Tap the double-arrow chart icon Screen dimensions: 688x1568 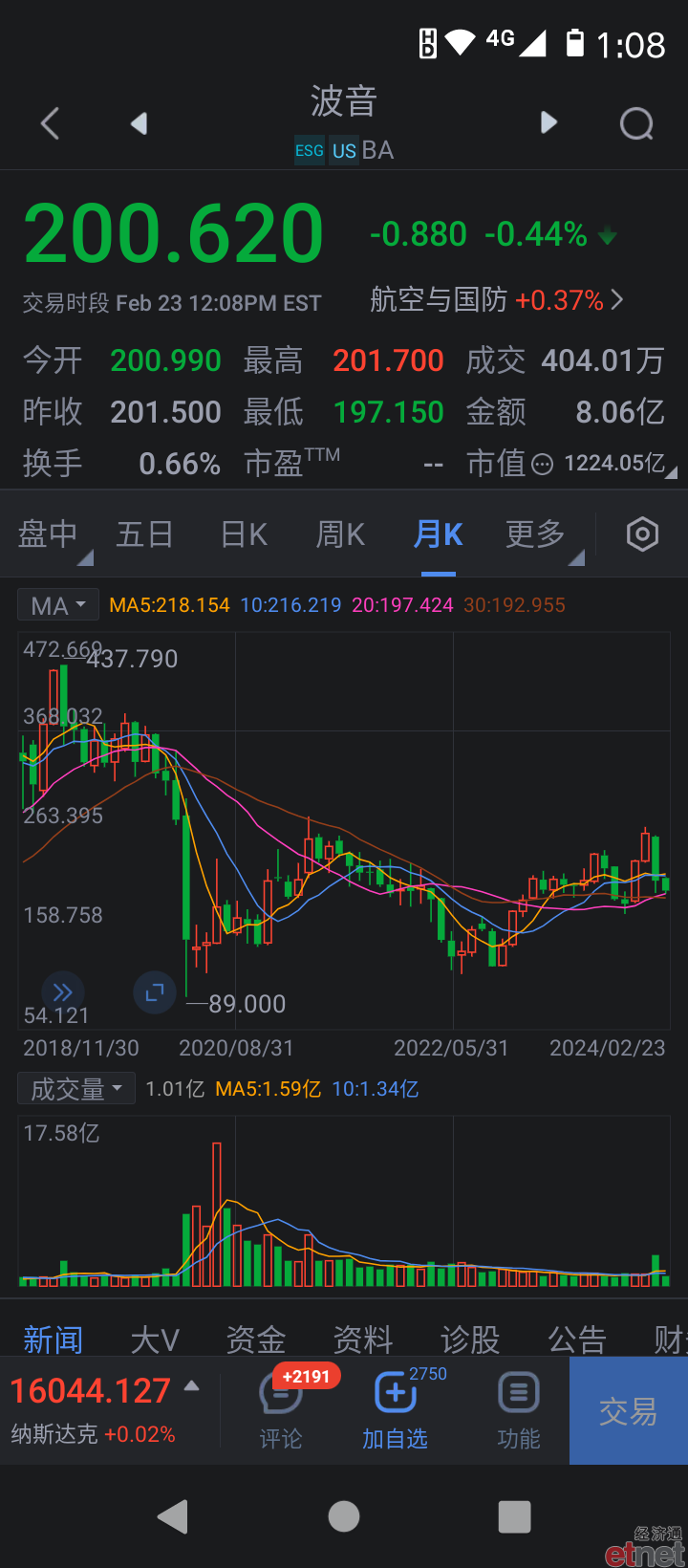click(63, 992)
